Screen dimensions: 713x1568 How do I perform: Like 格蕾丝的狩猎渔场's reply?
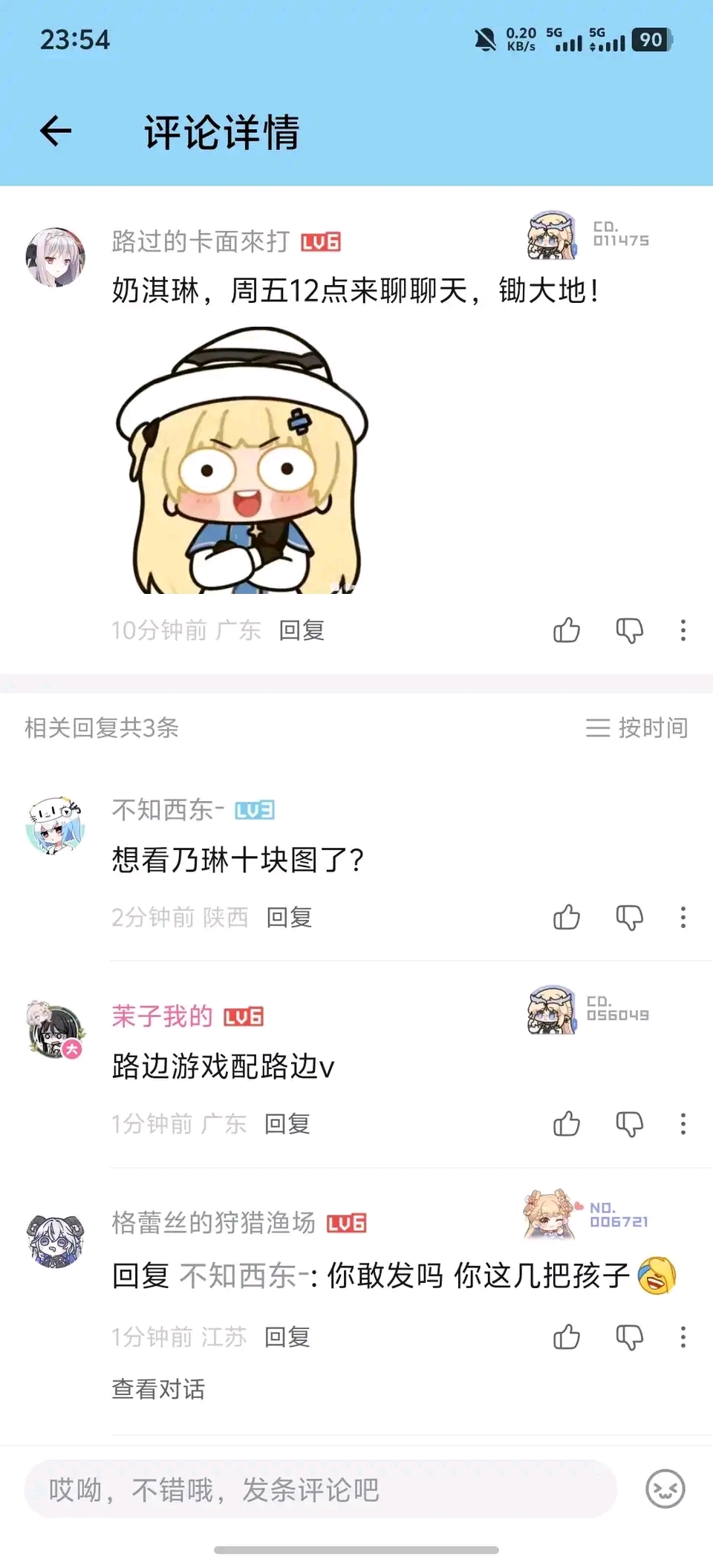[567, 1337]
